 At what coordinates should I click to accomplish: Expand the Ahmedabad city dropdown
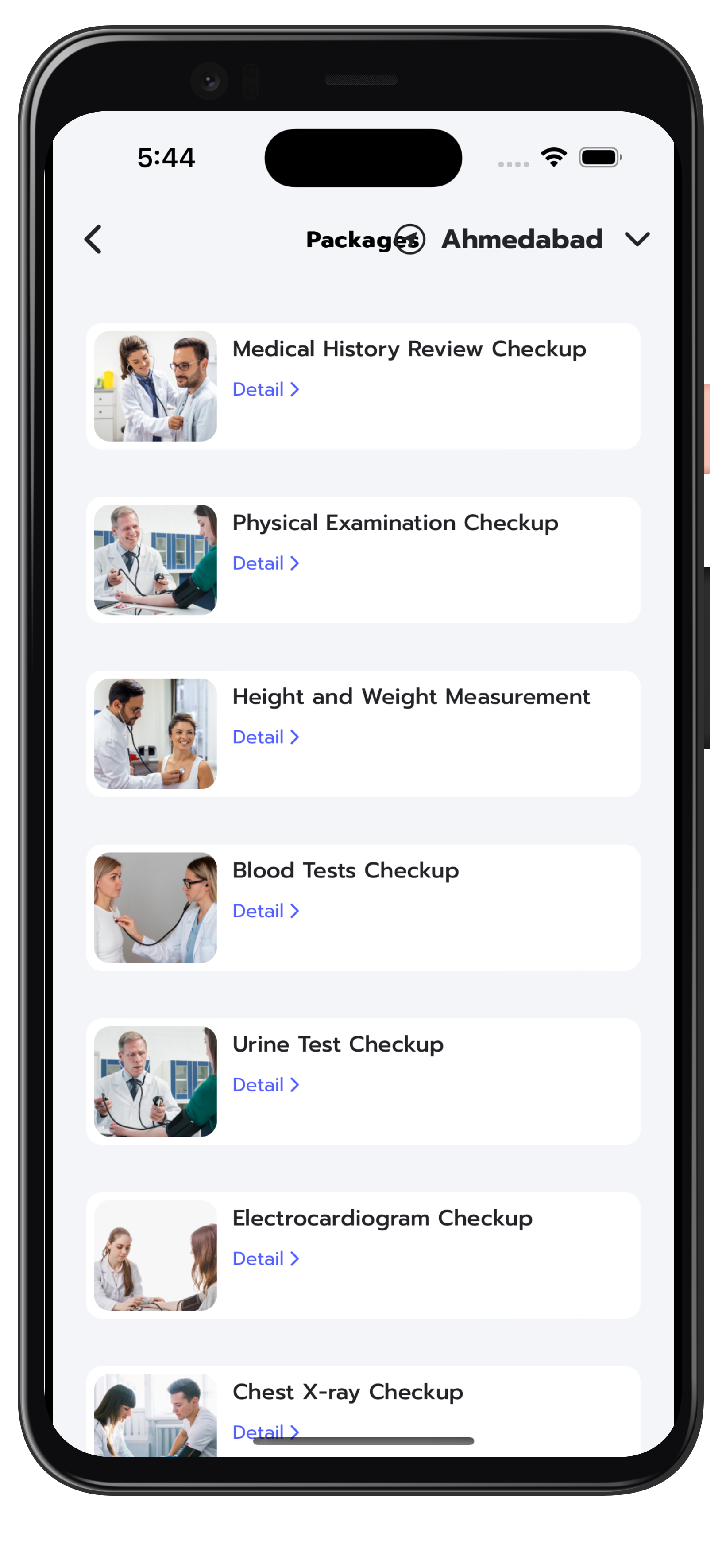coord(637,239)
